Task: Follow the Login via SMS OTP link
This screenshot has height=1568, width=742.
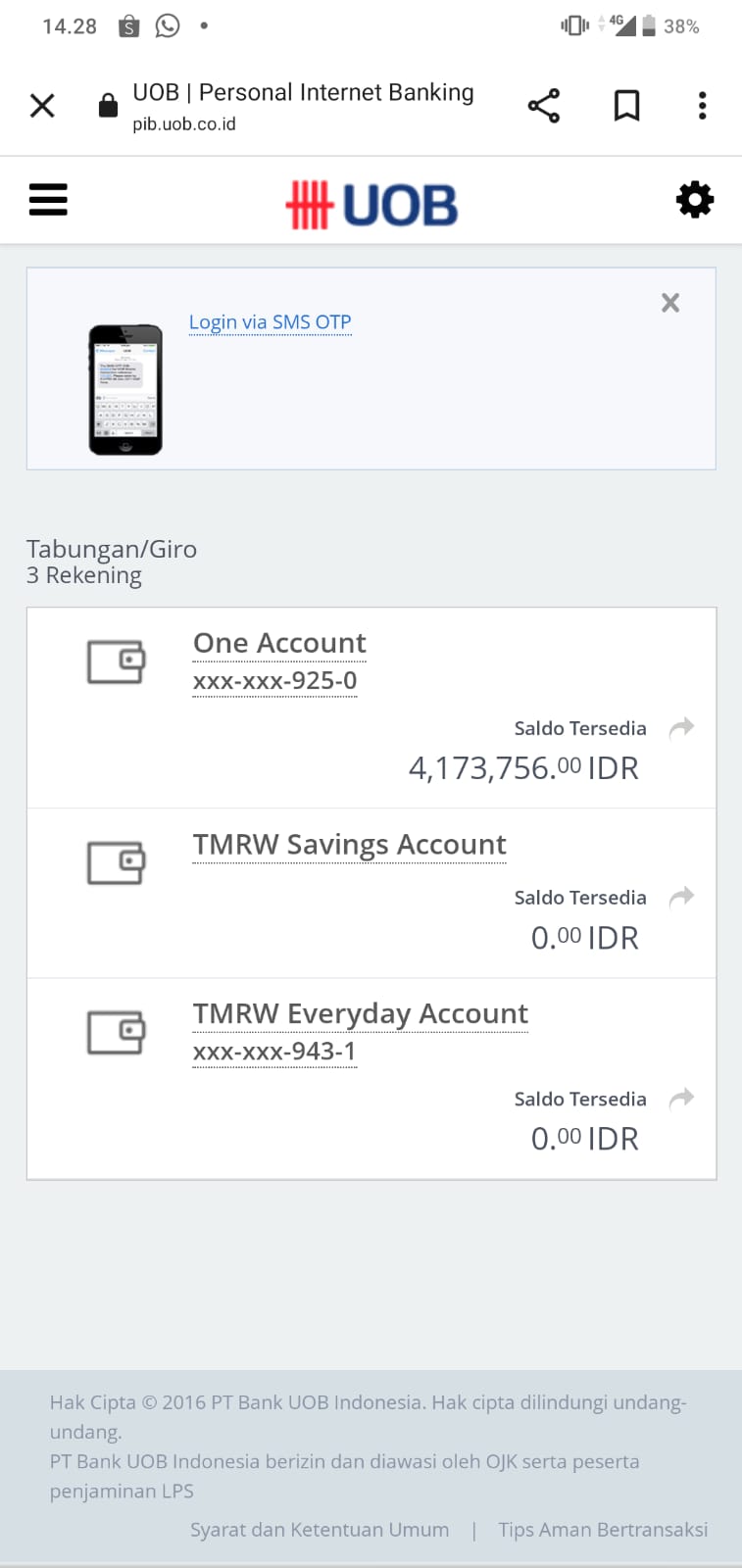Action: [x=270, y=322]
